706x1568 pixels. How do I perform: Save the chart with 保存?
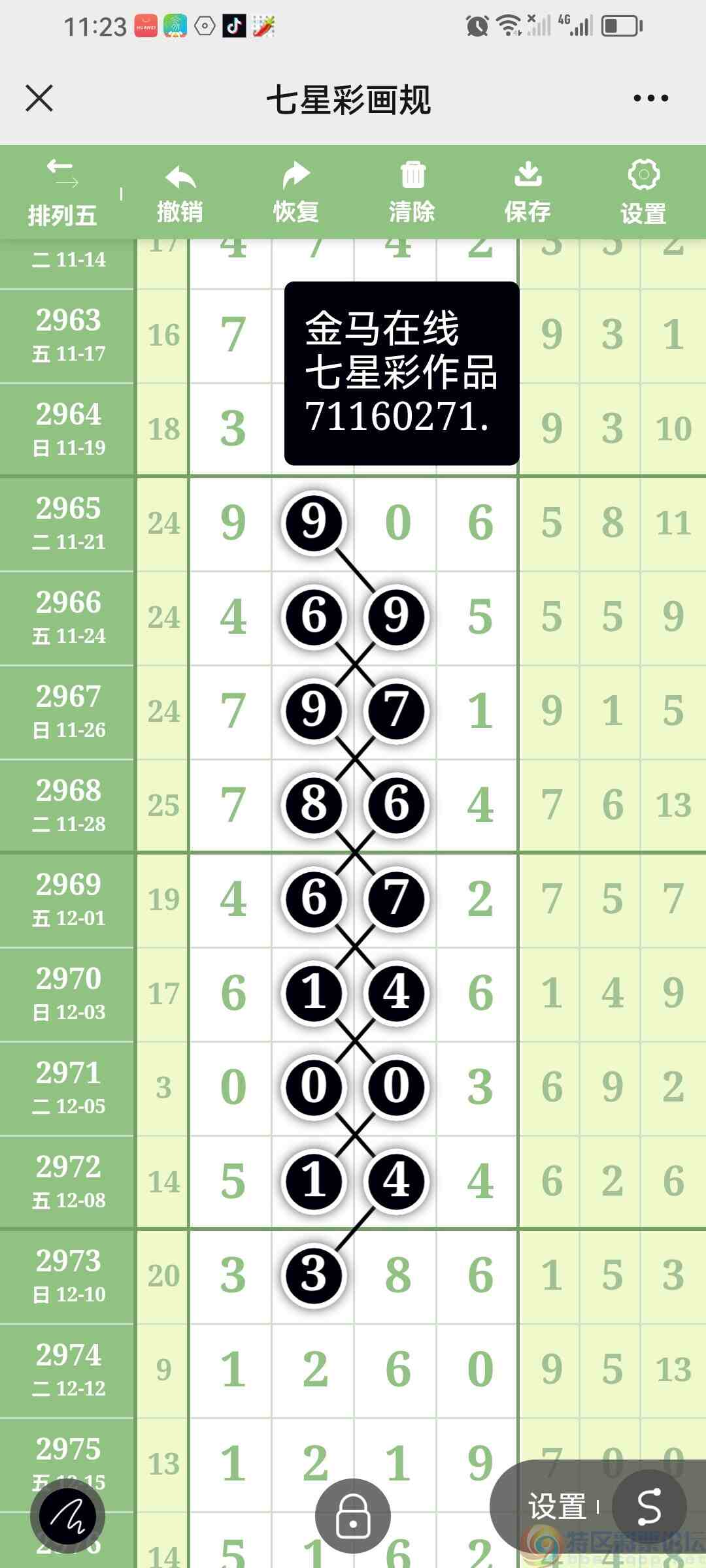(528, 193)
